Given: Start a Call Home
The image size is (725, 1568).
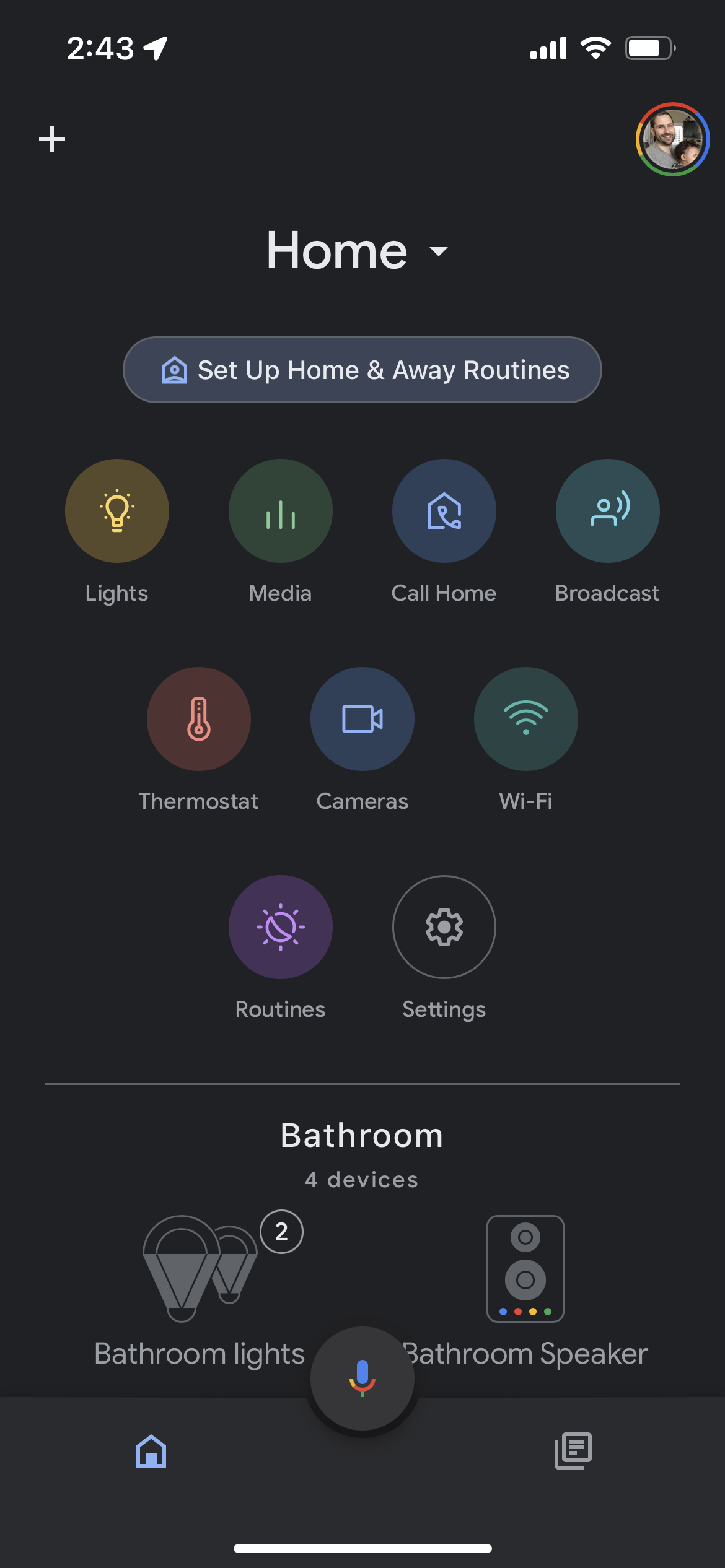Looking at the screenshot, I should coord(444,511).
